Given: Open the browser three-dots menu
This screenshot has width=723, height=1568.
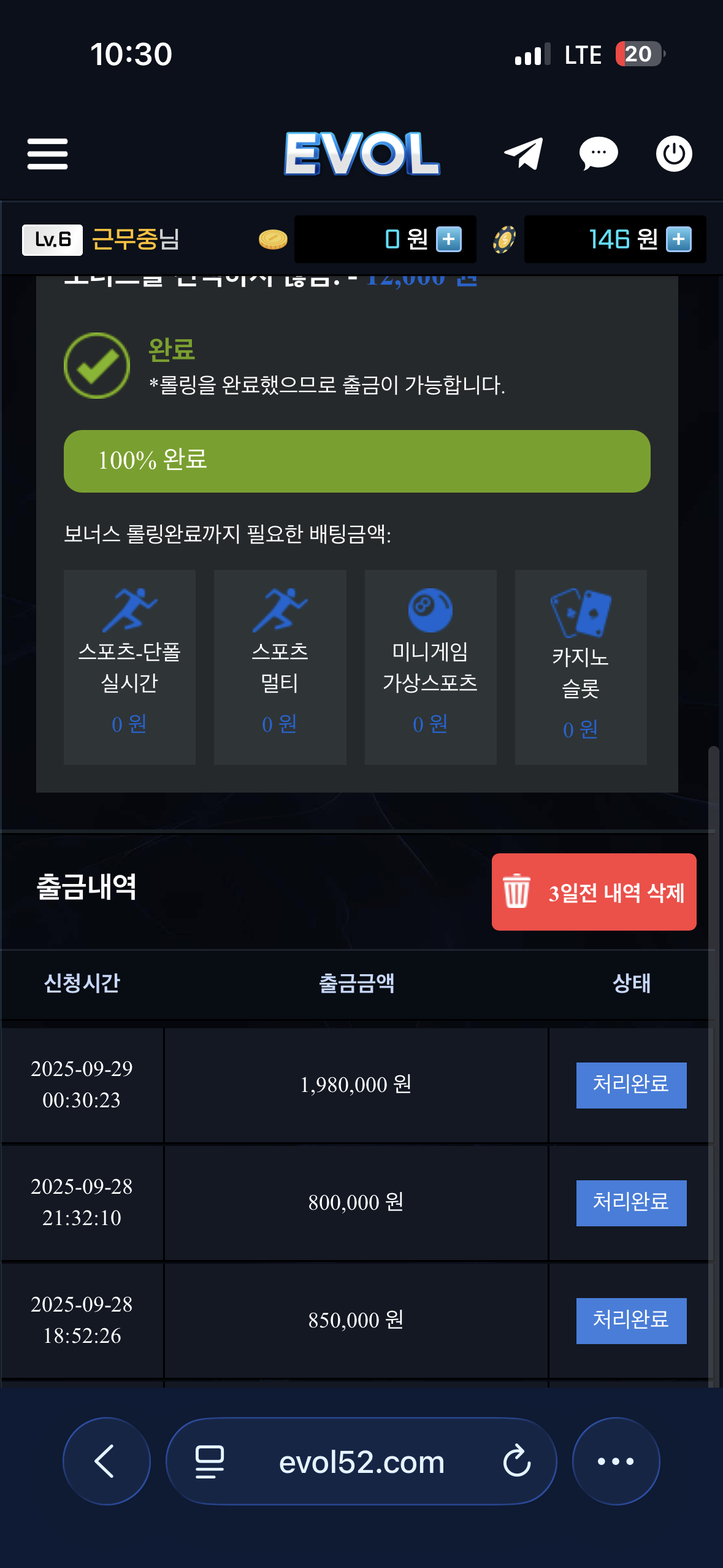Looking at the screenshot, I should click(616, 1461).
